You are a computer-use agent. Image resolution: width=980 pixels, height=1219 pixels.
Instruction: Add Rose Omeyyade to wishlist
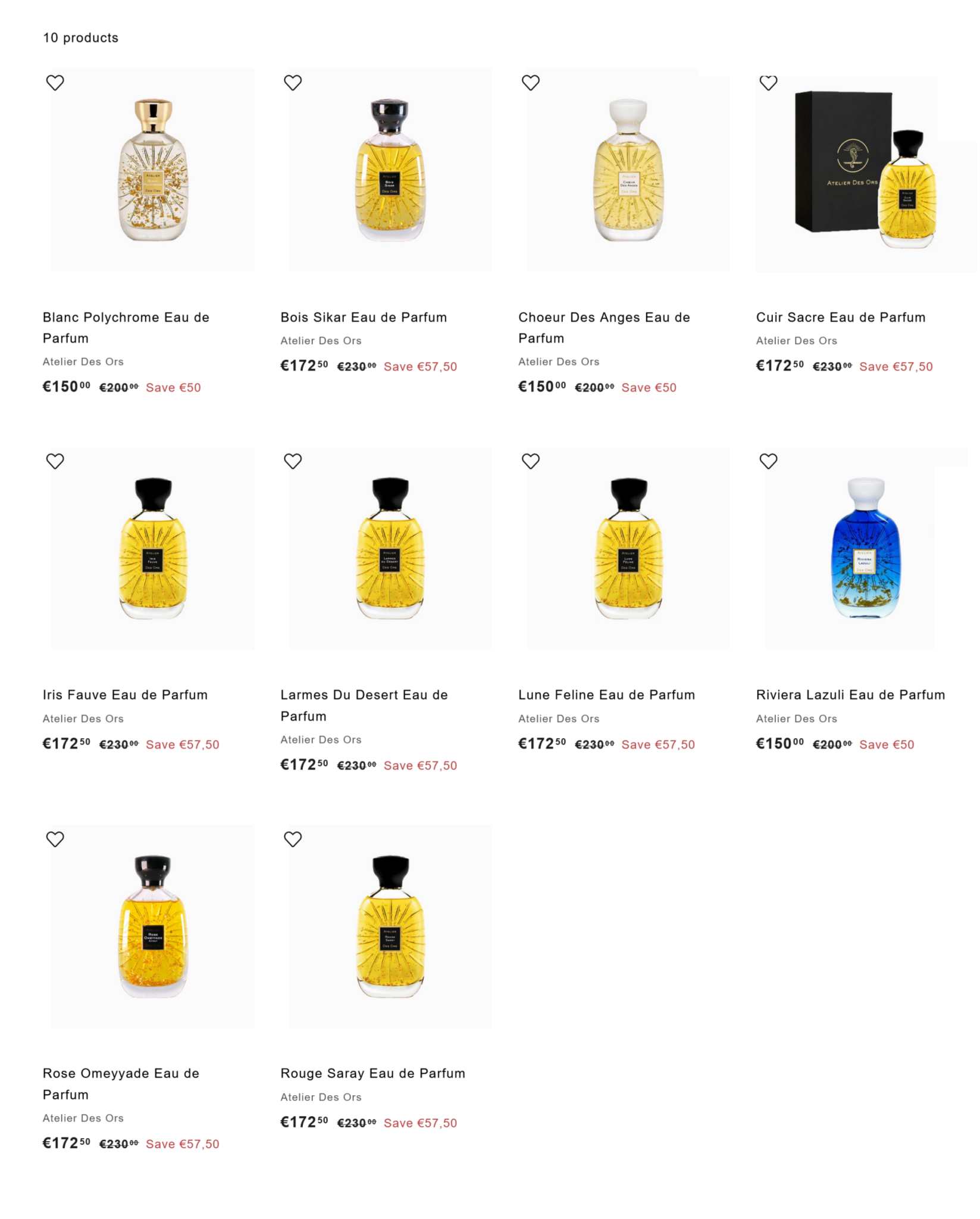point(55,839)
